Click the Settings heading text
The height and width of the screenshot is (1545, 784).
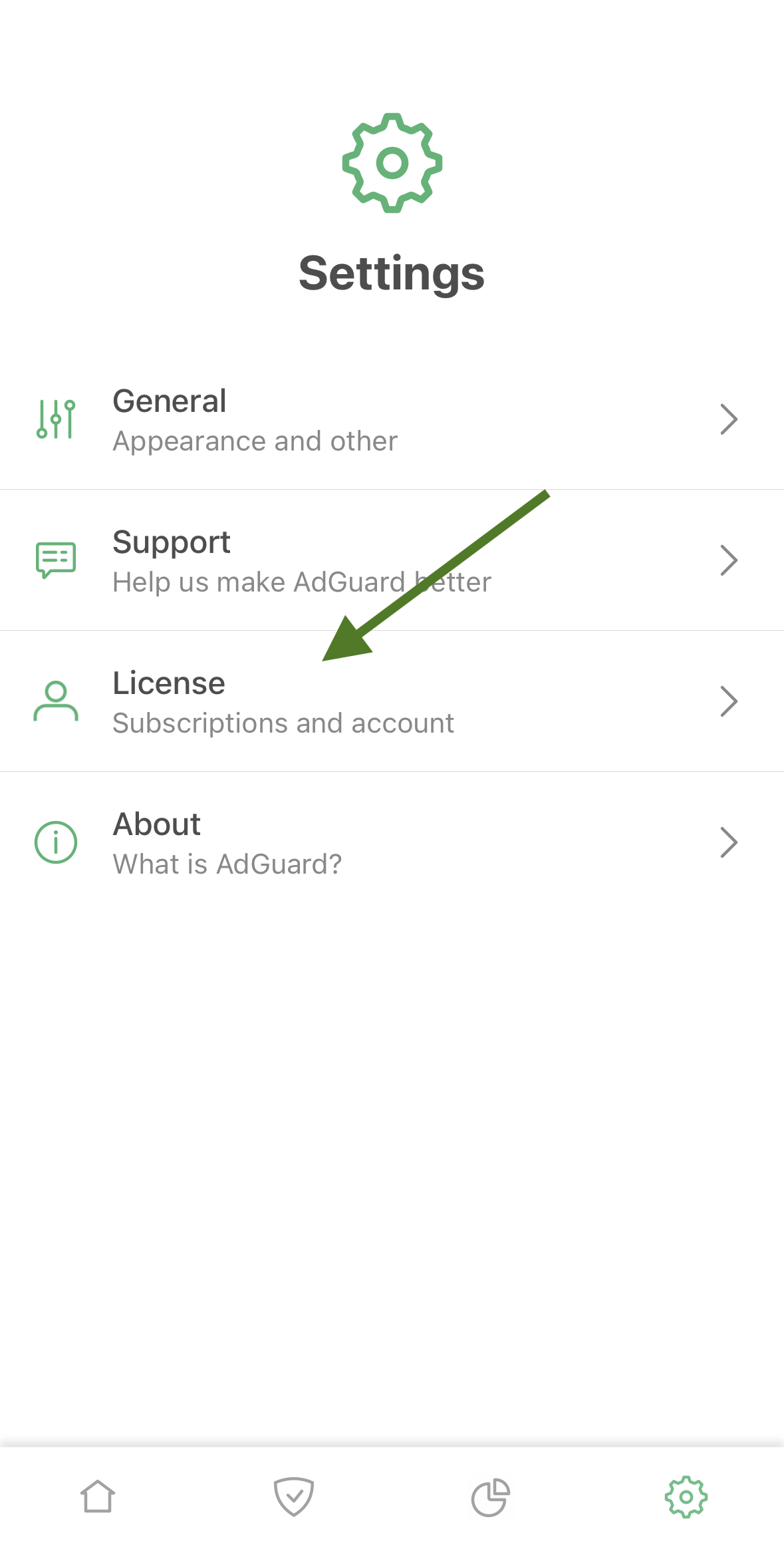click(392, 273)
